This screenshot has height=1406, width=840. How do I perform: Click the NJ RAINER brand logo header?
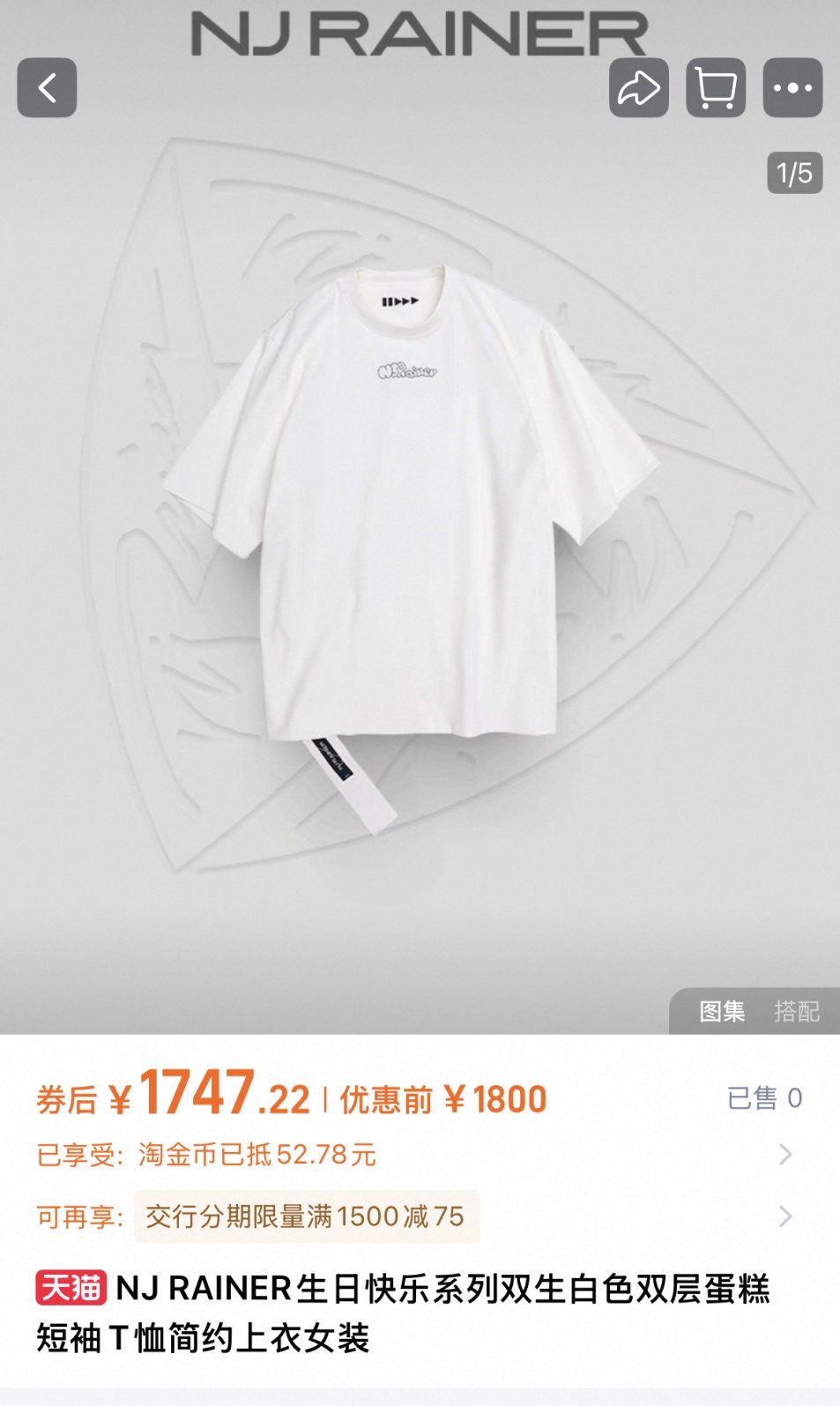coord(420,31)
